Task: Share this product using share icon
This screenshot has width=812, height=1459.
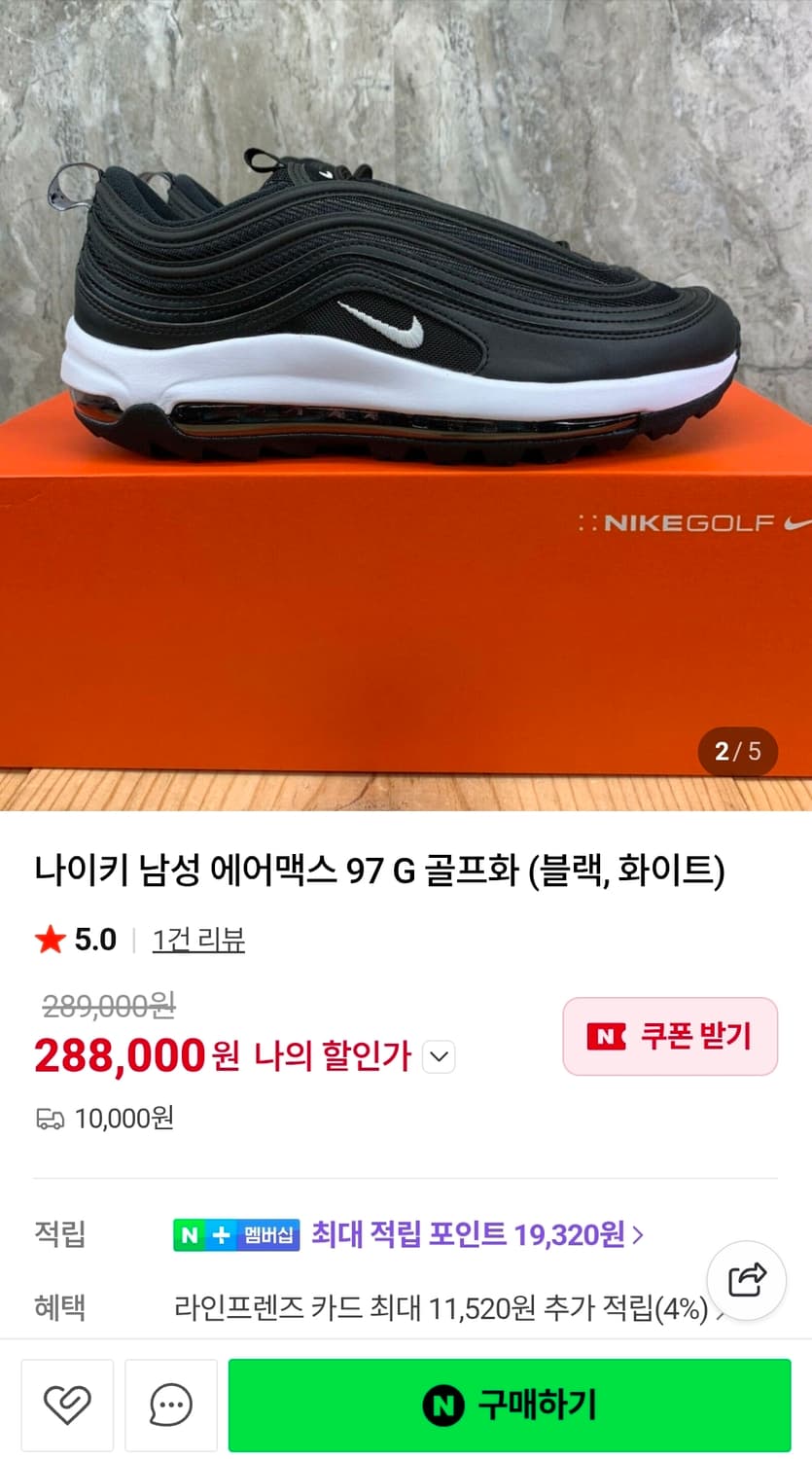Action: coord(746,1281)
